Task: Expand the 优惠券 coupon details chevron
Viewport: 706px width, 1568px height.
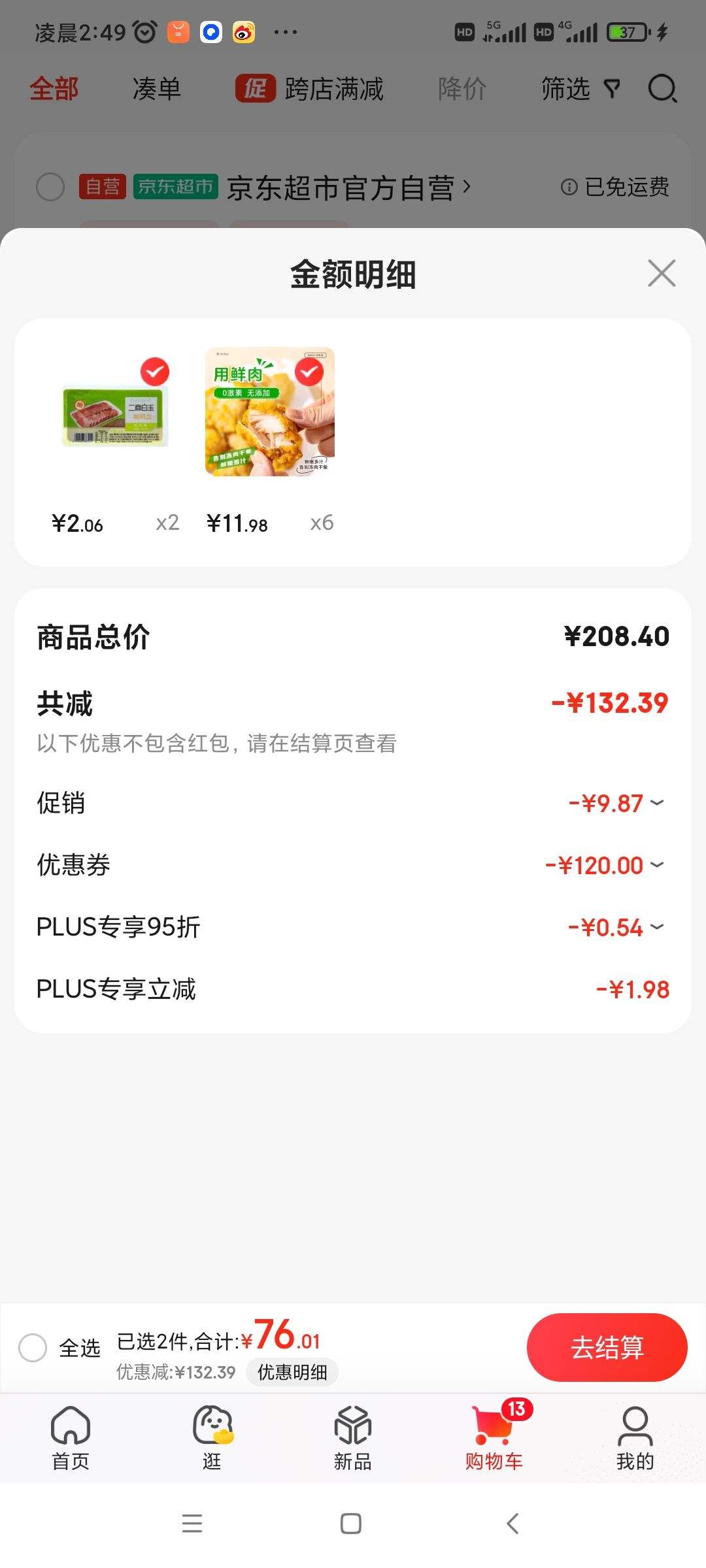Action: [658, 865]
